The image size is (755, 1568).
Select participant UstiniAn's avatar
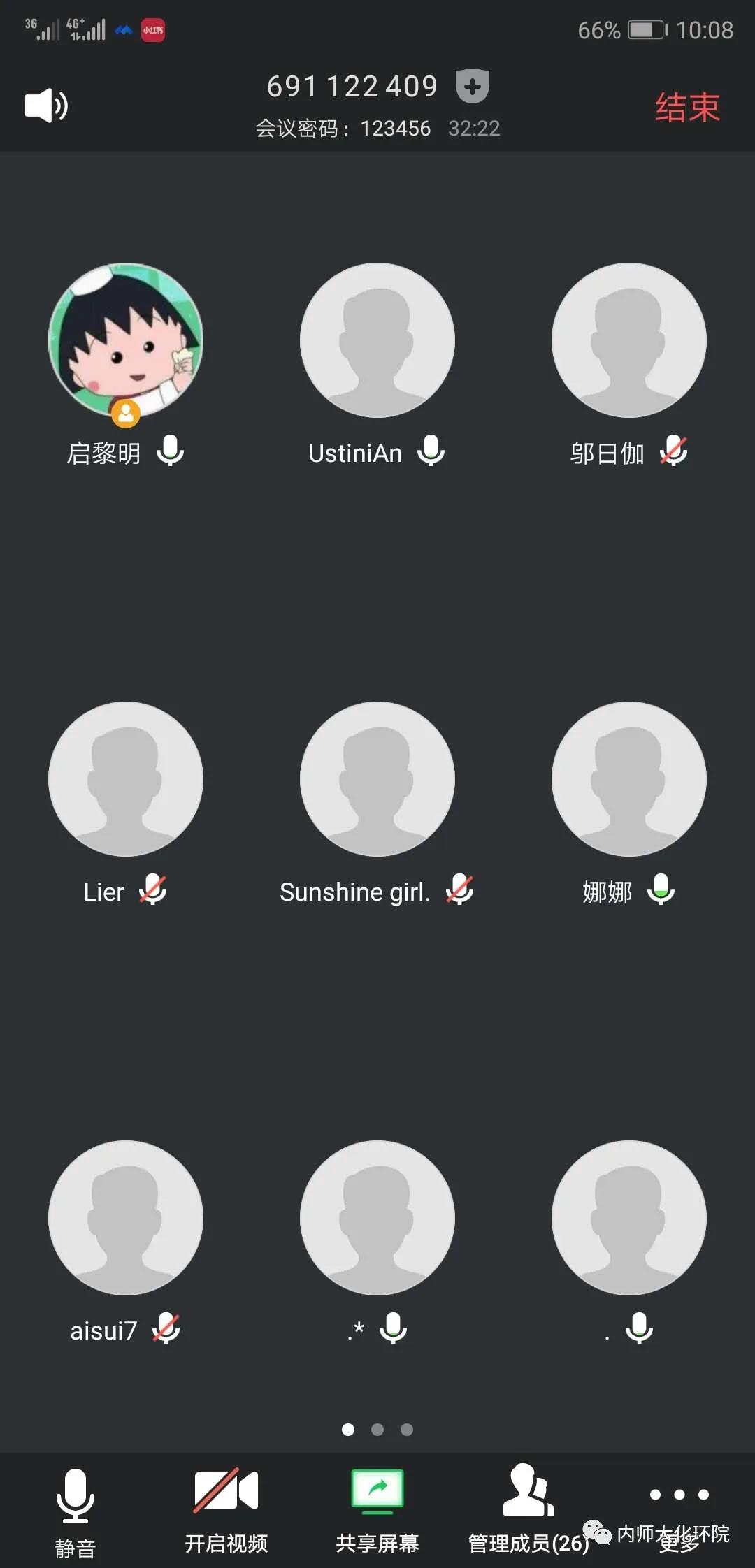(x=377, y=340)
